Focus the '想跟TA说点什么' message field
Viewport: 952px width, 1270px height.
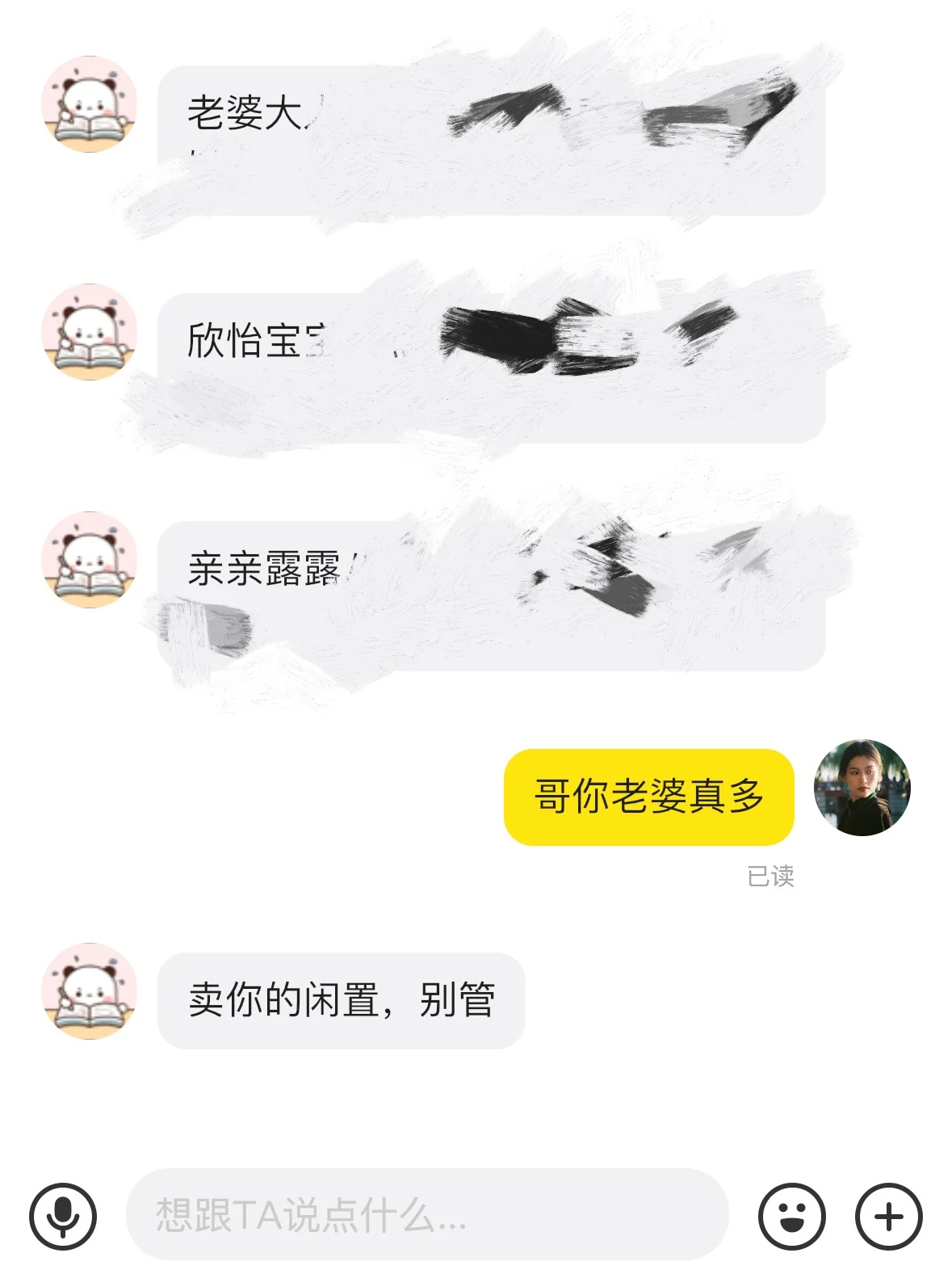(426, 1214)
